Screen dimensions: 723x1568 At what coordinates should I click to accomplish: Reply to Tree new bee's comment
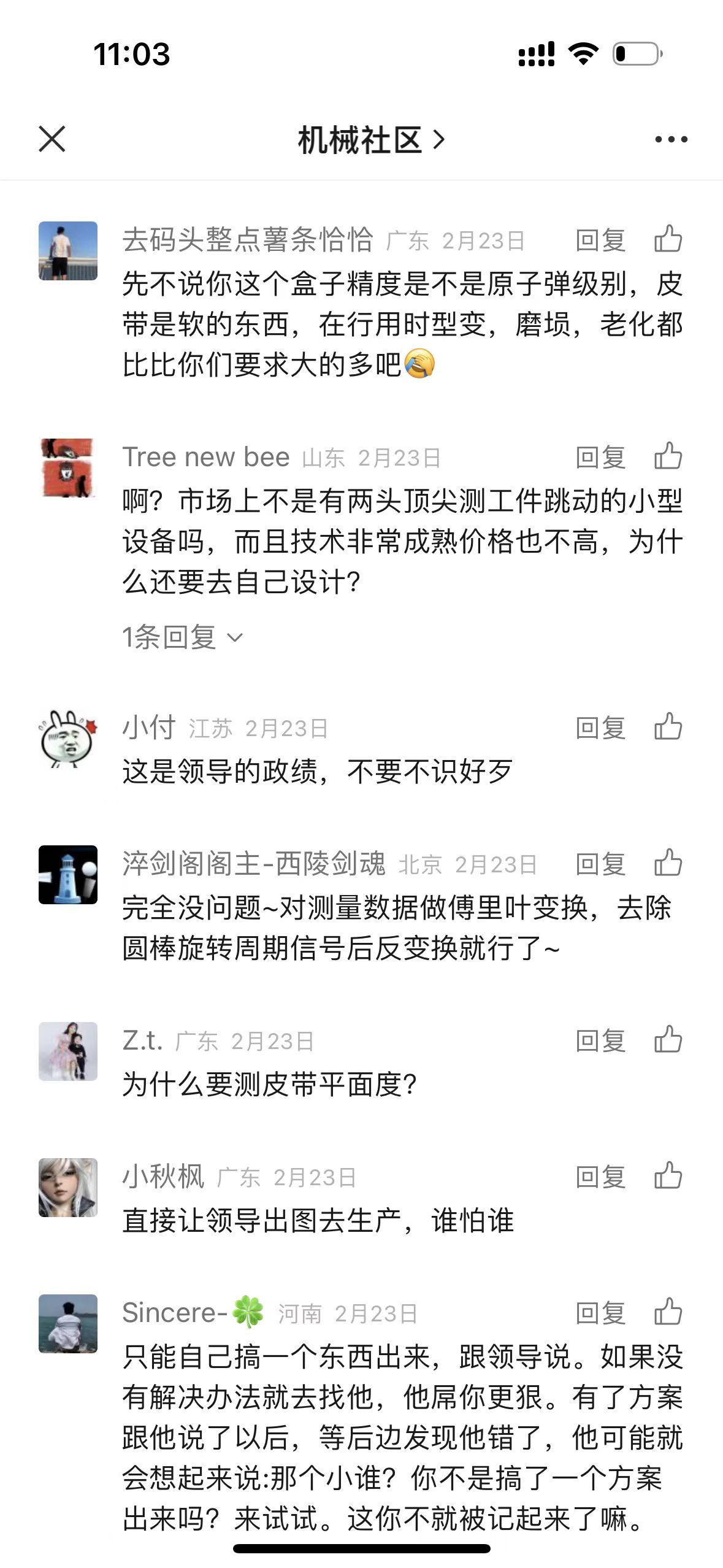(600, 457)
